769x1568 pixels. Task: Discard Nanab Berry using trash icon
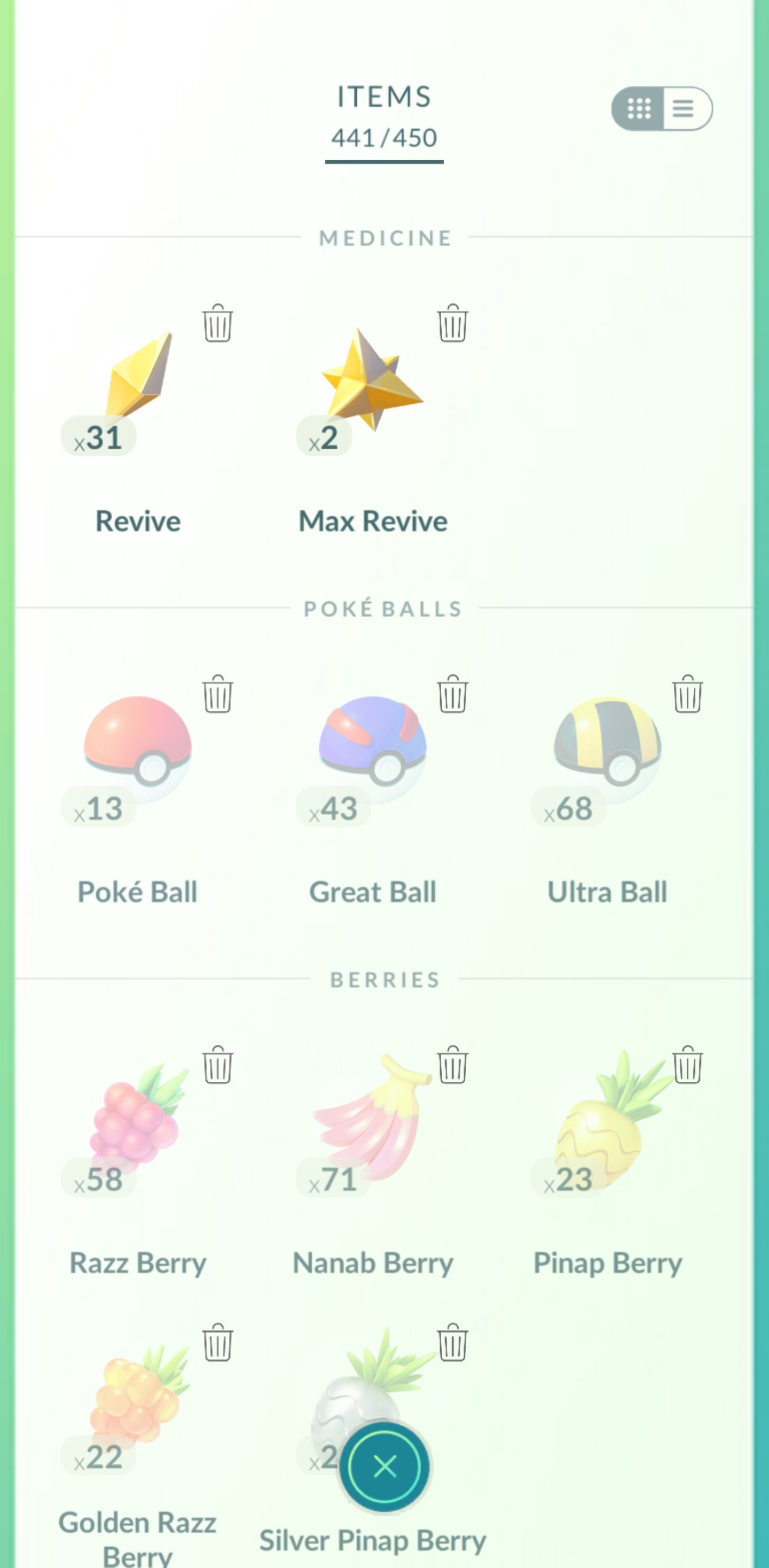point(452,1065)
